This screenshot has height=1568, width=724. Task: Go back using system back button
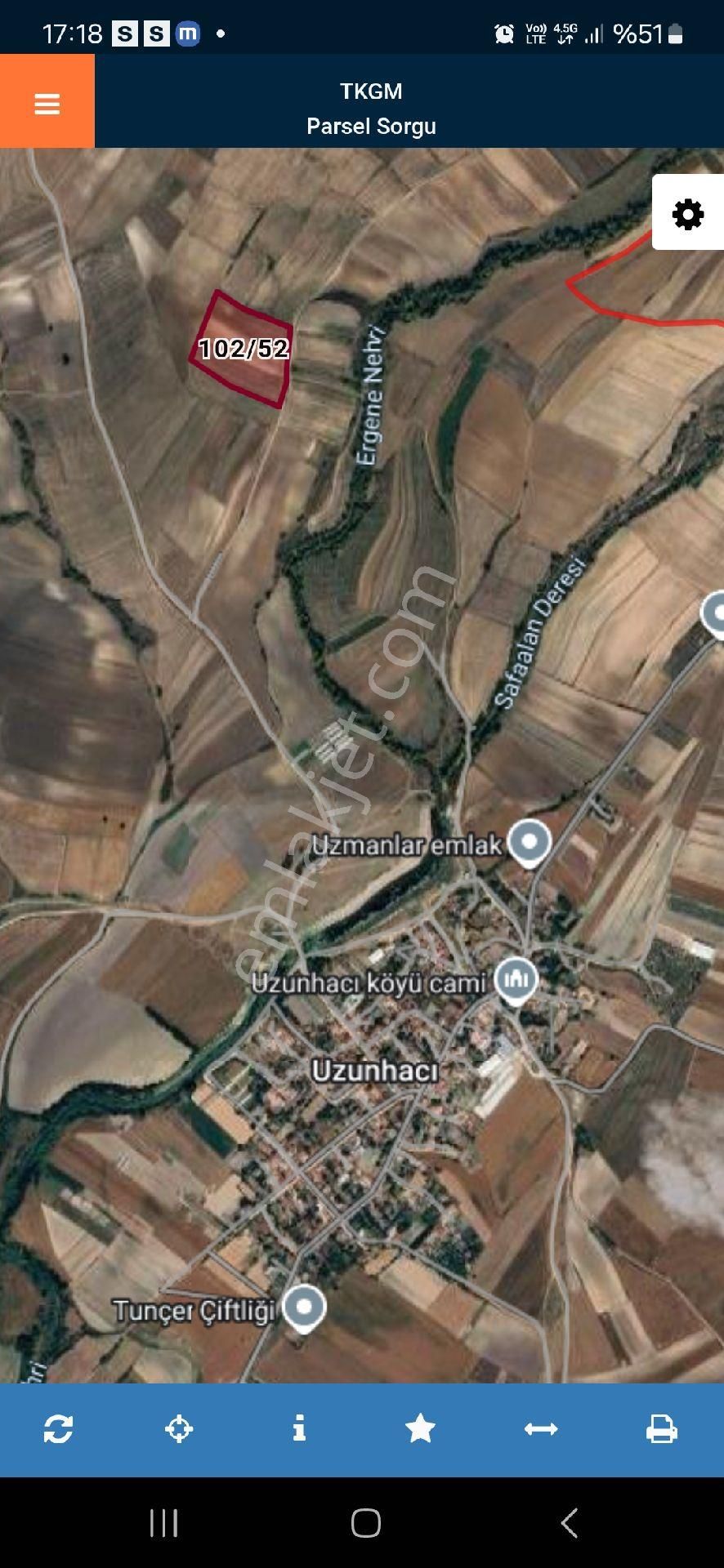569,1523
